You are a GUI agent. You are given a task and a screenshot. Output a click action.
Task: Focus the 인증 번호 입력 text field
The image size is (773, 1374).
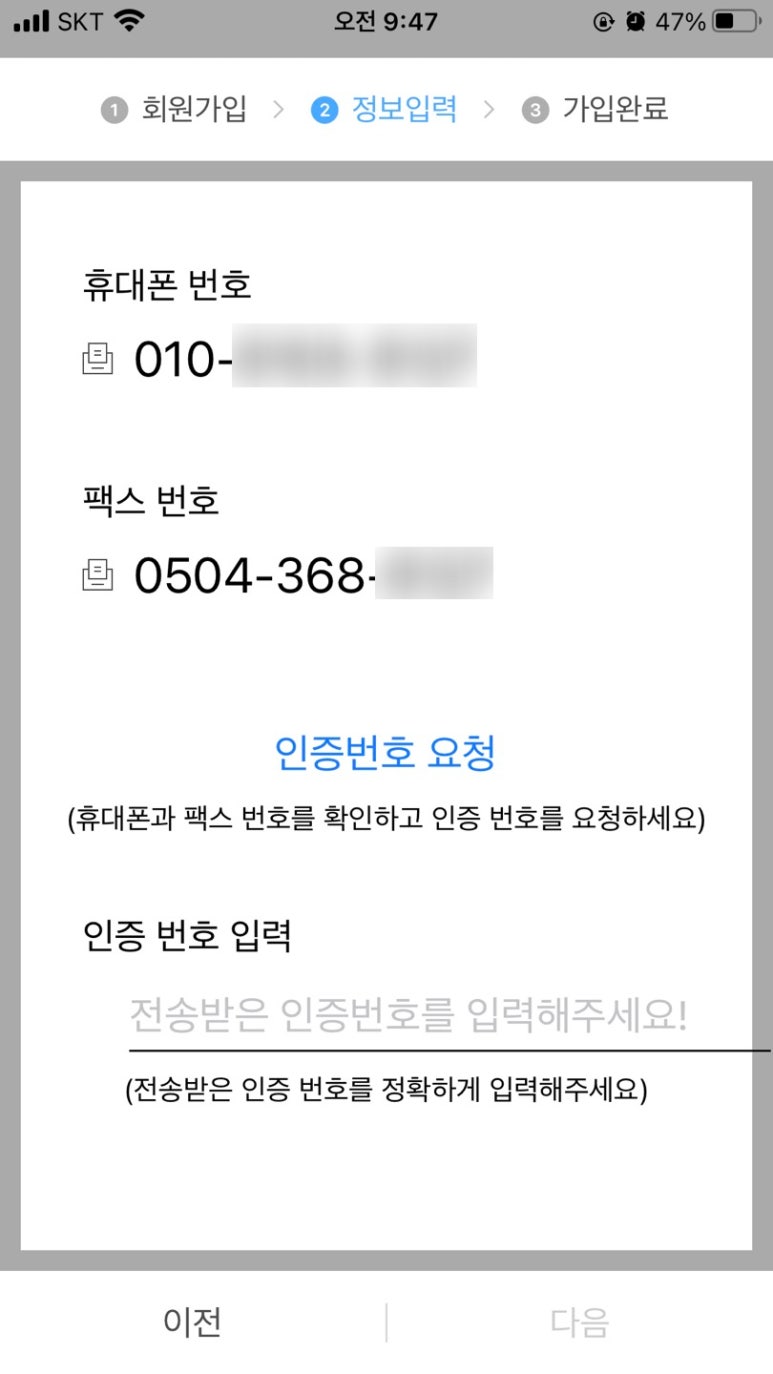(x=449, y=1018)
